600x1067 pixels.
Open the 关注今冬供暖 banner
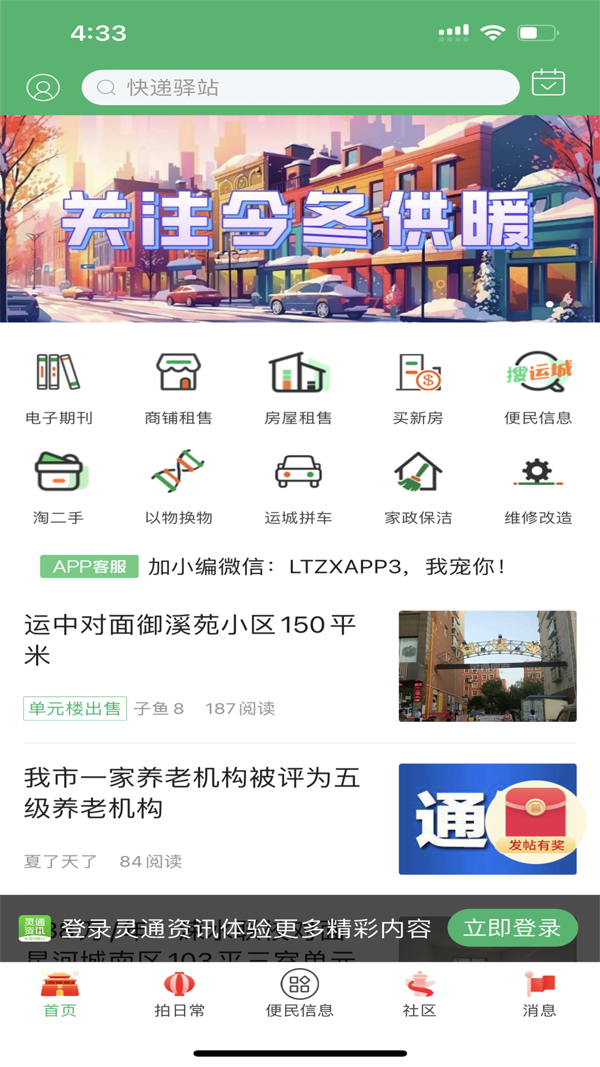(x=300, y=218)
